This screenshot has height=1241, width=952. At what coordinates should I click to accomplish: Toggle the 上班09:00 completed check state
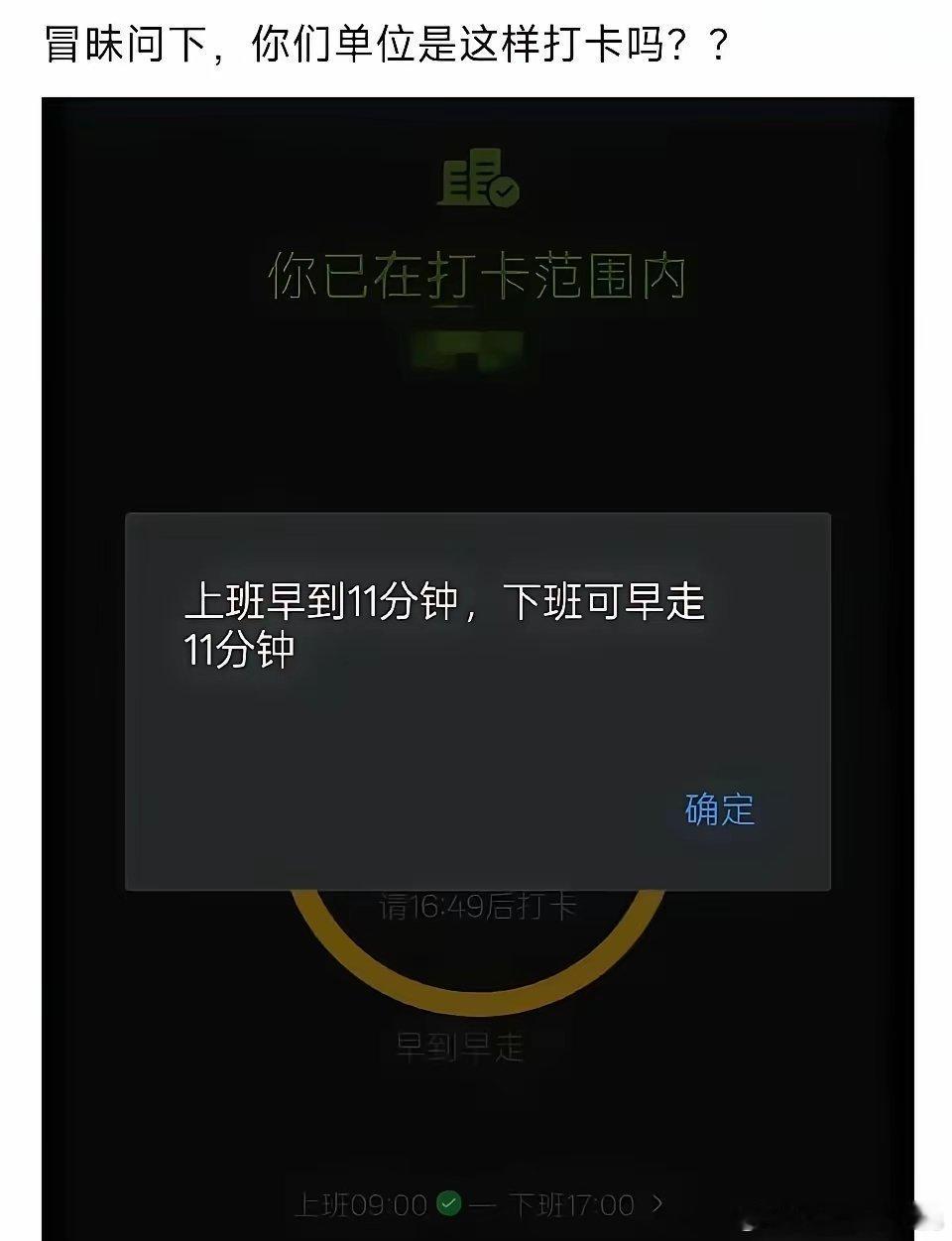(448, 1204)
